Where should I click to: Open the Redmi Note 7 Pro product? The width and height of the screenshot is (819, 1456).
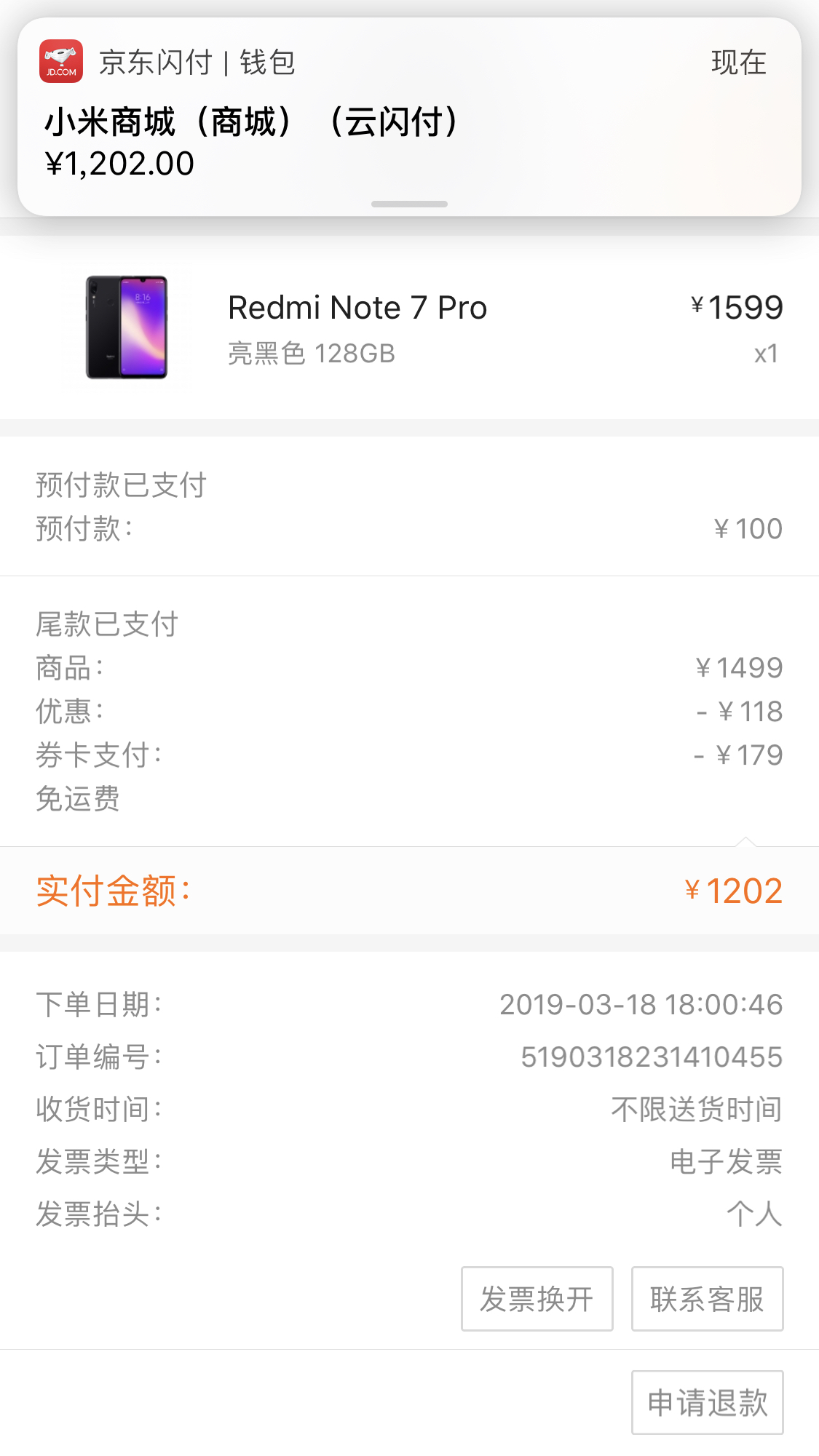click(357, 309)
